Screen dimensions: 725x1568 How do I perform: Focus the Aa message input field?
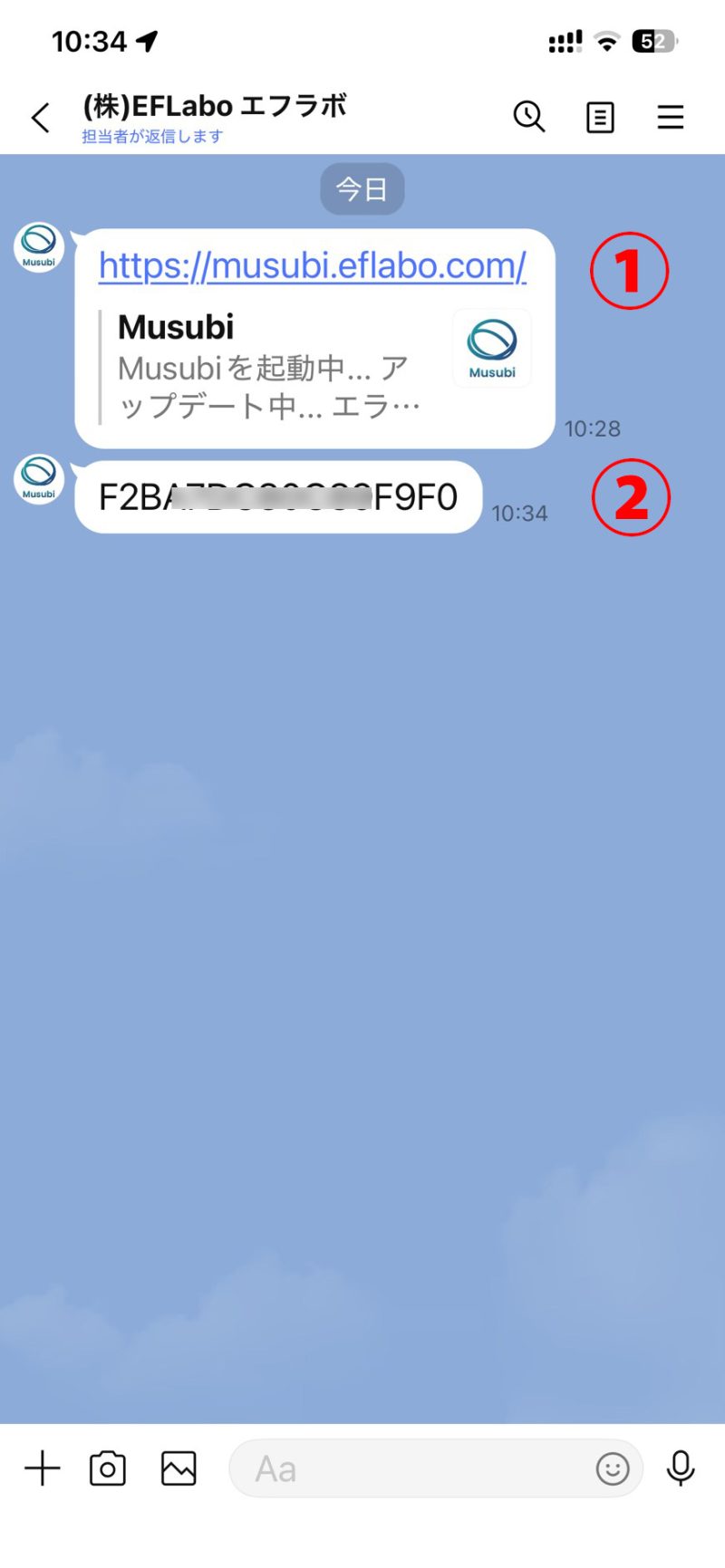coord(408,1468)
